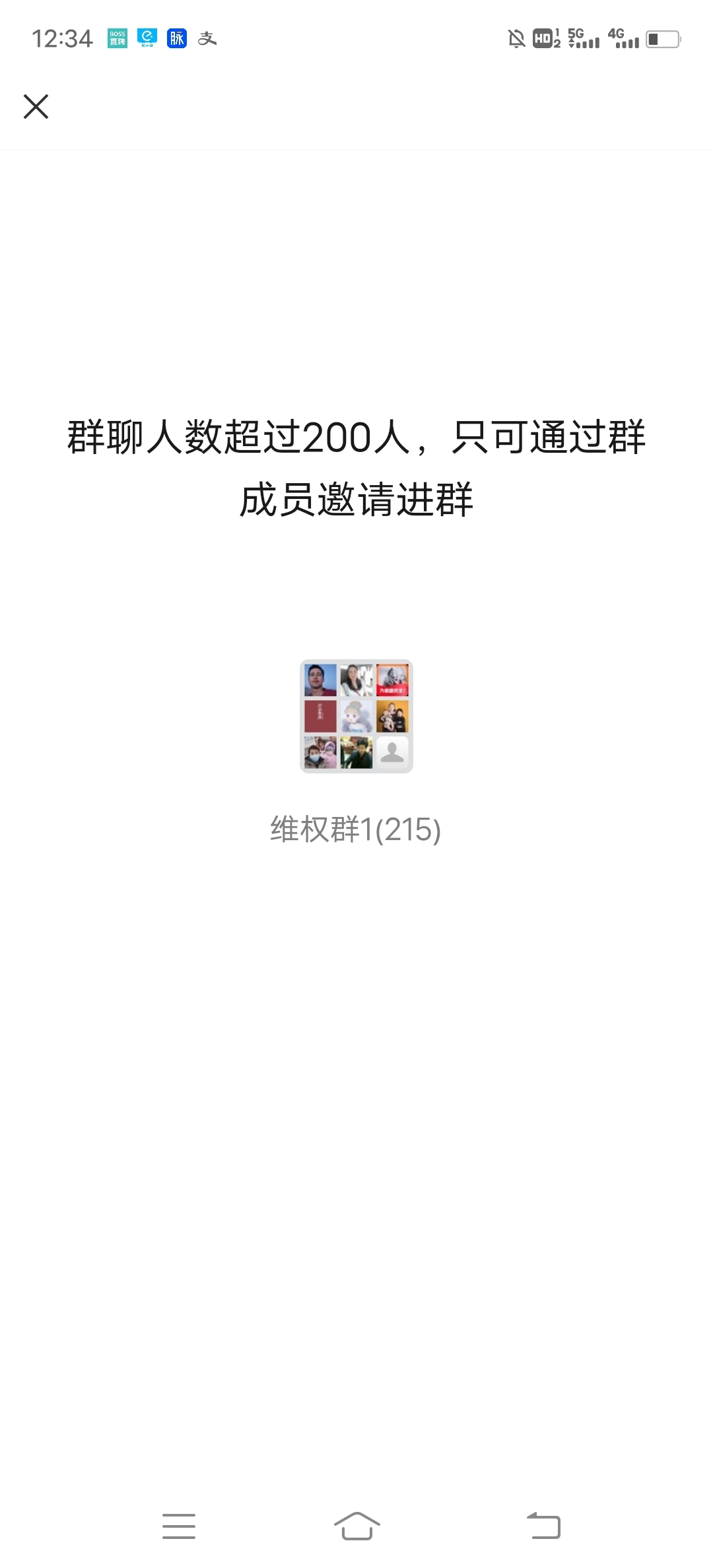Open the recent apps menu
This screenshot has height=1568, width=713.
(x=179, y=1526)
